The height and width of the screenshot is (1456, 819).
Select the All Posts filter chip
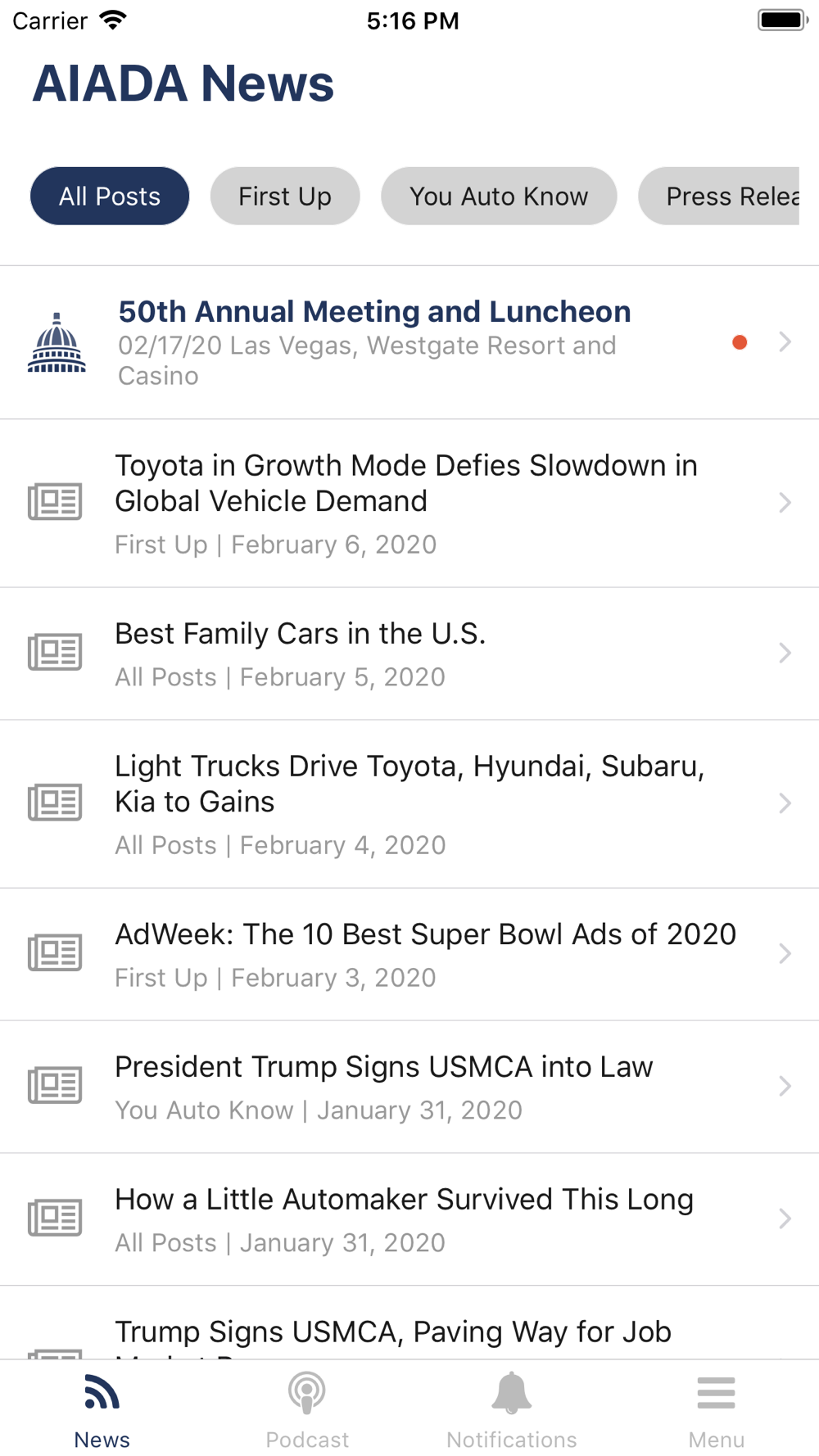tap(110, 197)
